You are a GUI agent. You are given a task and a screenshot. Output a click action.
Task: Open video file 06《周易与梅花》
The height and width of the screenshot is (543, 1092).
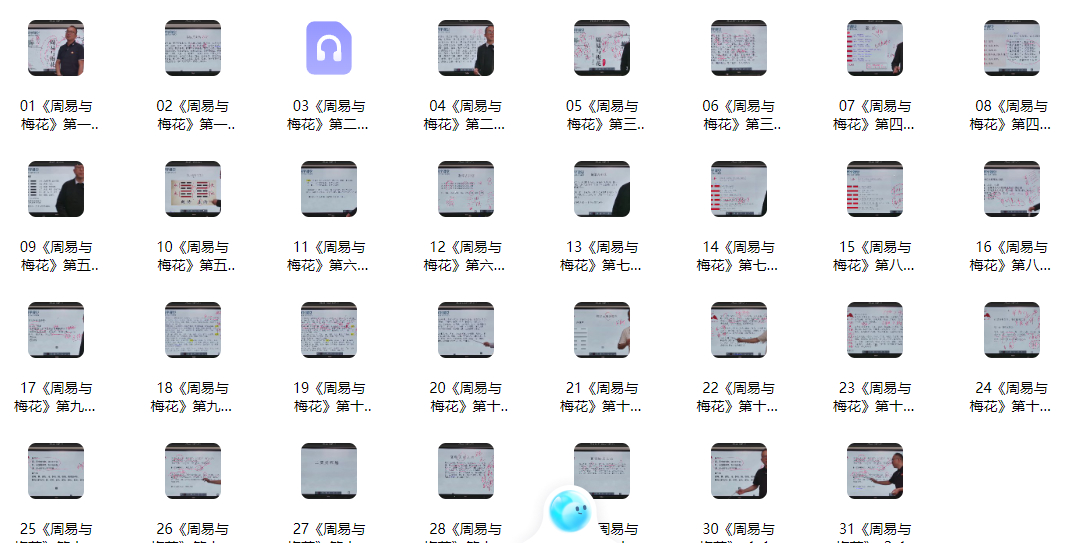[739, 48]
